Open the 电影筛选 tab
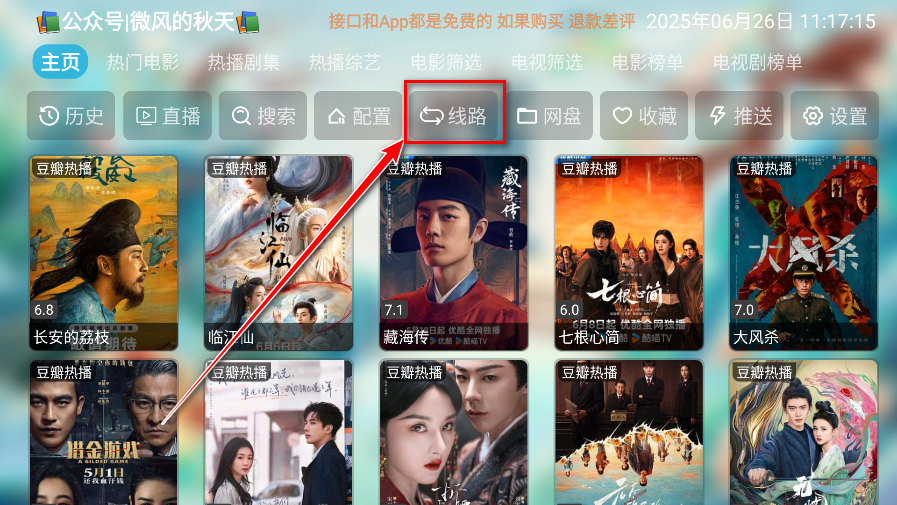The width and height of the screenshot is (897, 505). click(x=446, y=62)
